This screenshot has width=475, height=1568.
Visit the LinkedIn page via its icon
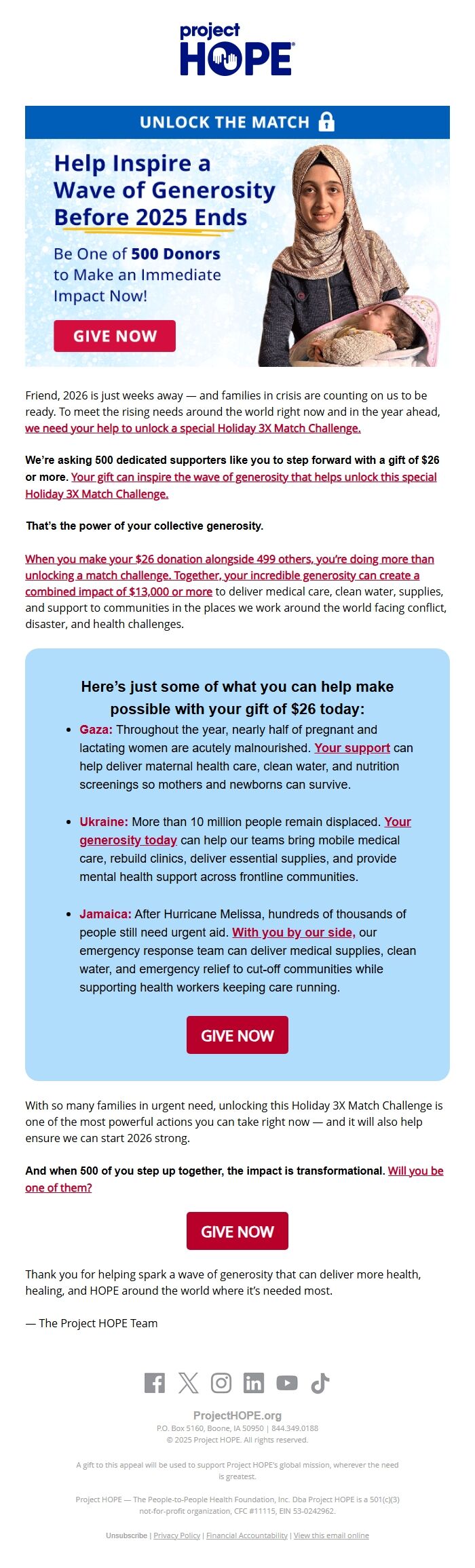pyautogui.click(x=254, y=1382)
